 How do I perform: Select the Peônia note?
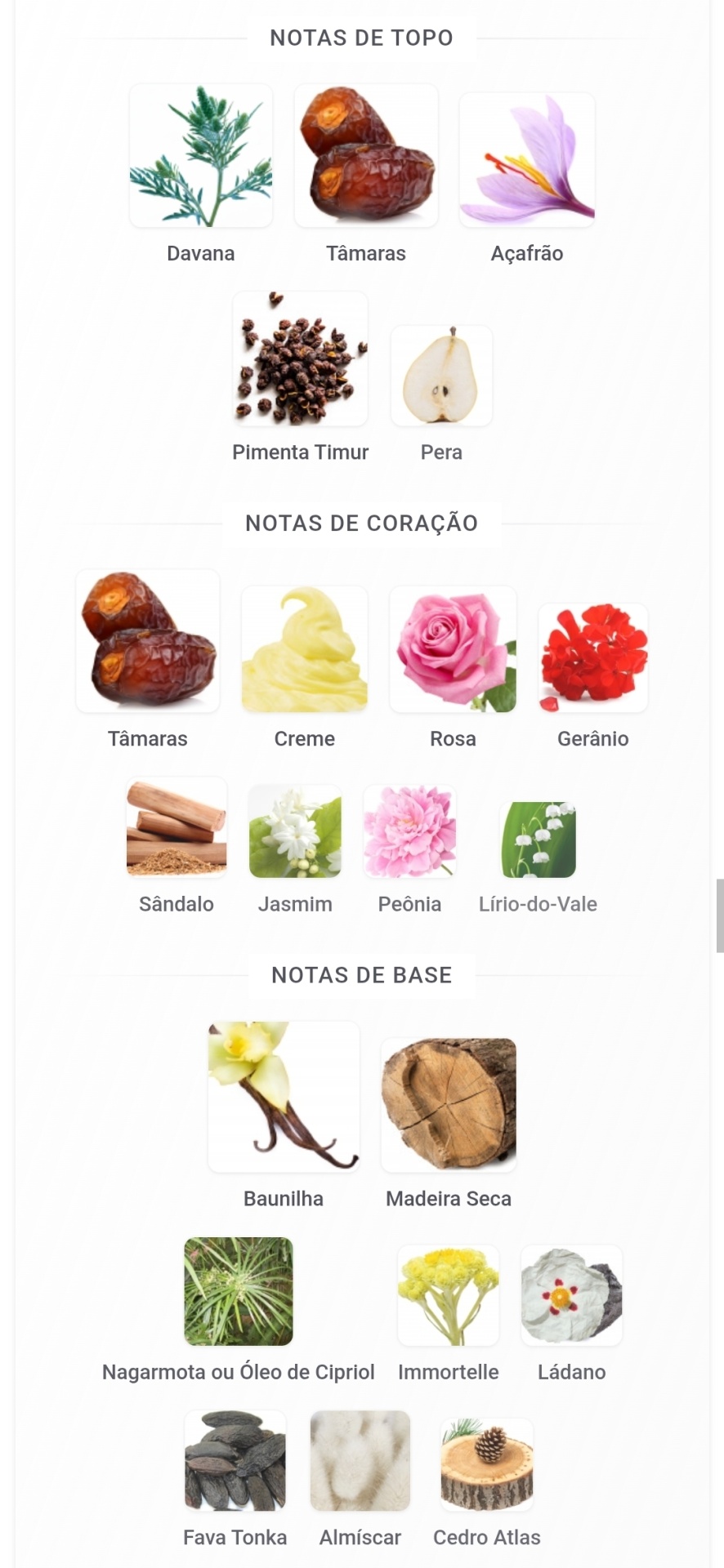coord(409,831)
